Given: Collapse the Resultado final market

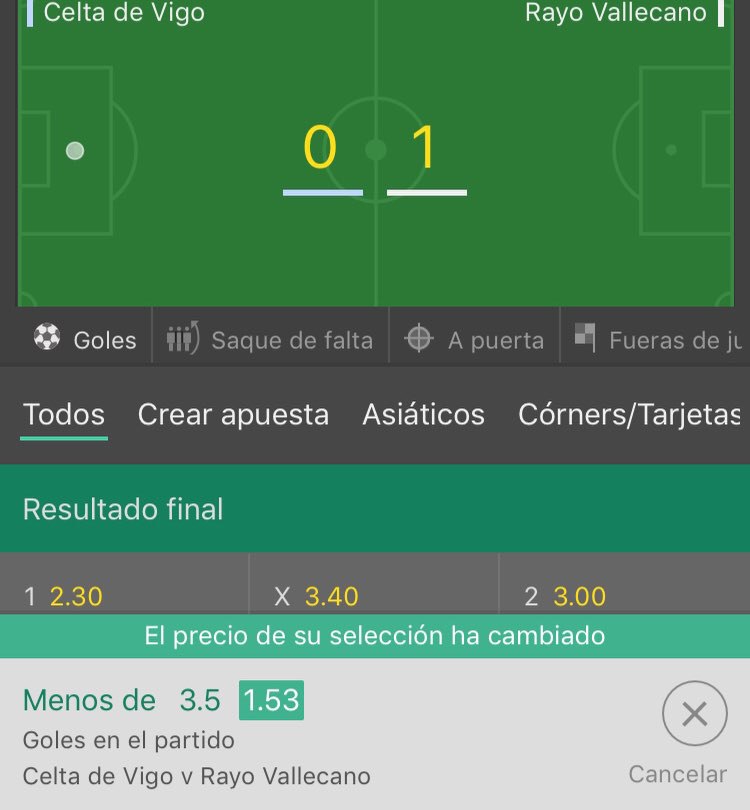Looking at the screenshot, I should click(375, 509).
